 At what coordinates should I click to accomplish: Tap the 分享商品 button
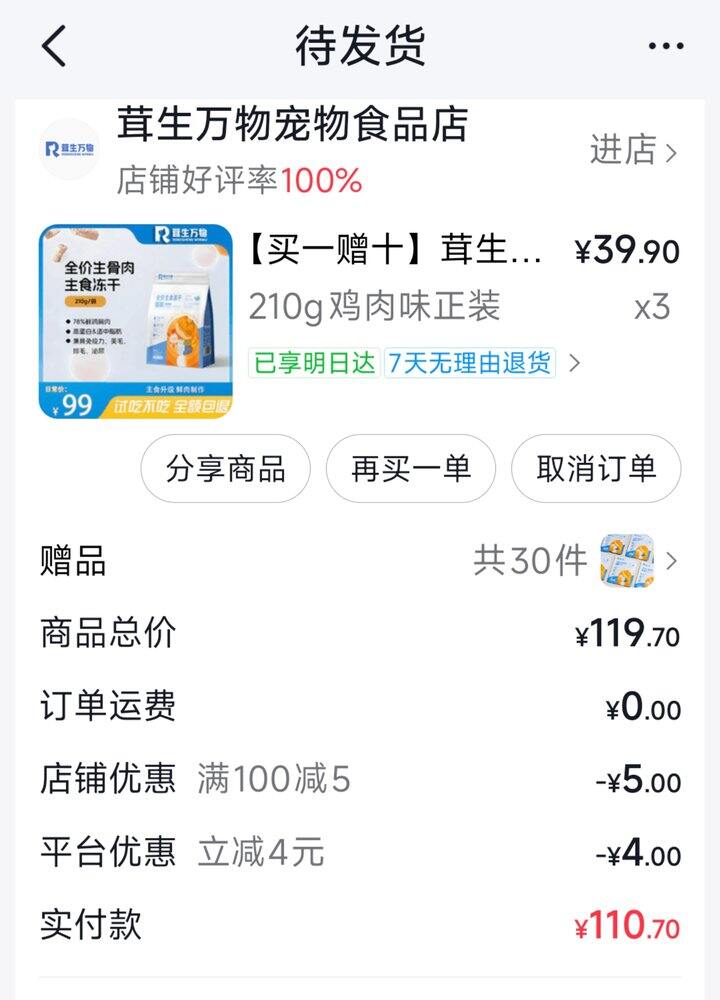click(225, 468)
